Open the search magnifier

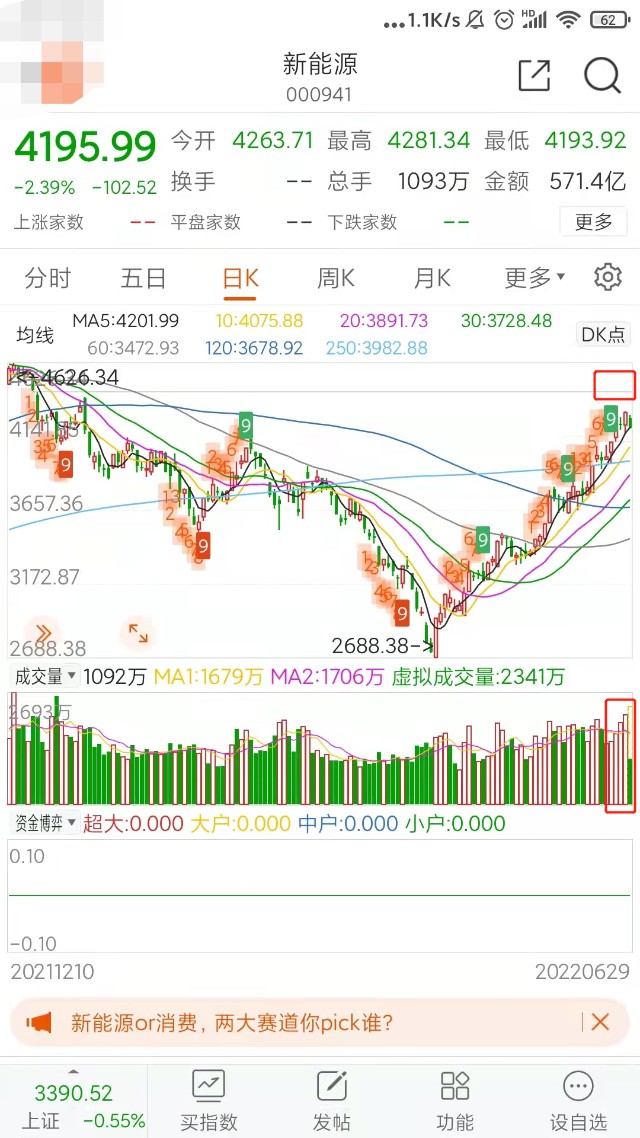click(x=602, y=76)
